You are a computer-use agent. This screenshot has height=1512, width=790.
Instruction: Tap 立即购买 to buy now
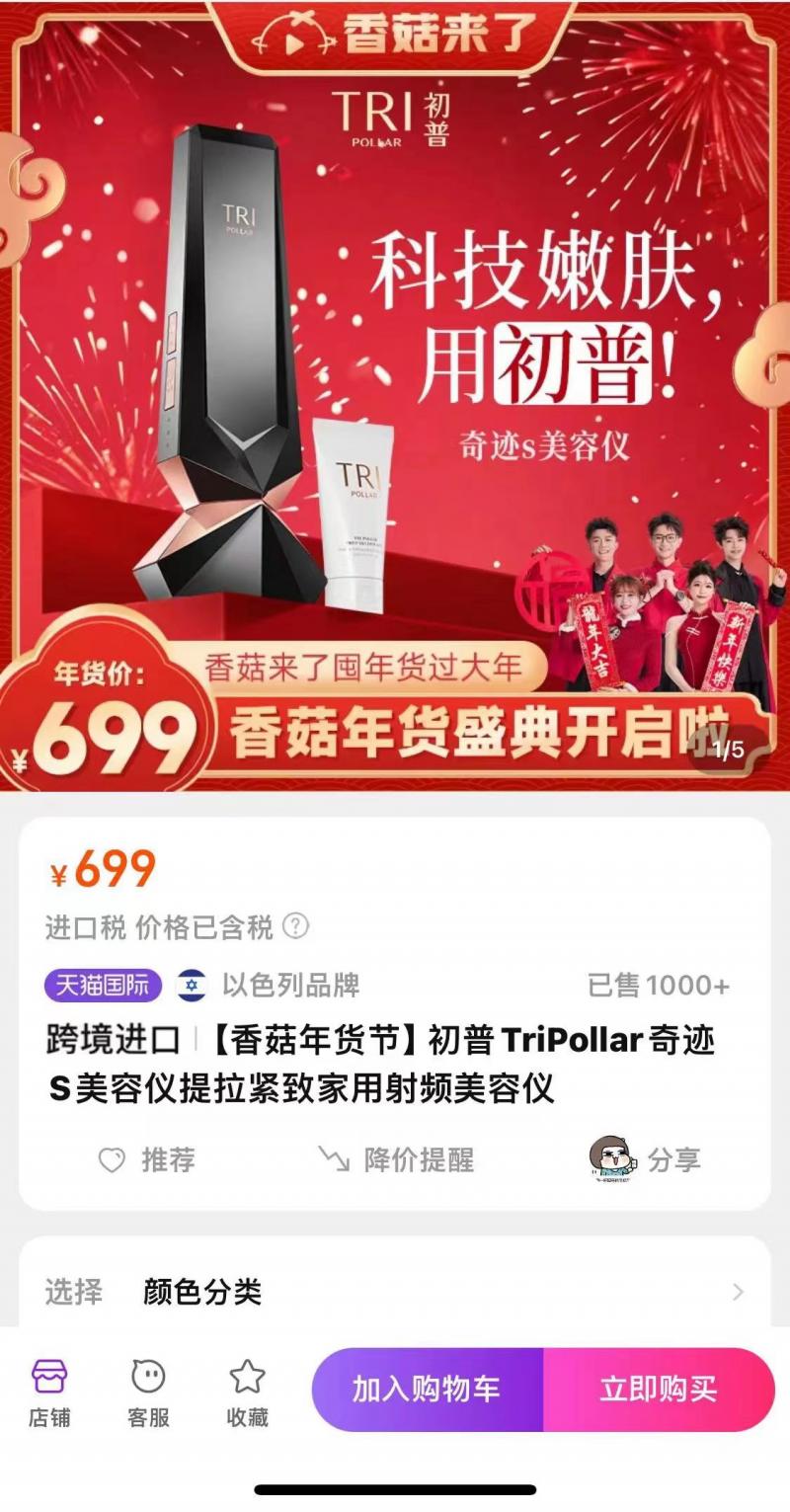659,1390
